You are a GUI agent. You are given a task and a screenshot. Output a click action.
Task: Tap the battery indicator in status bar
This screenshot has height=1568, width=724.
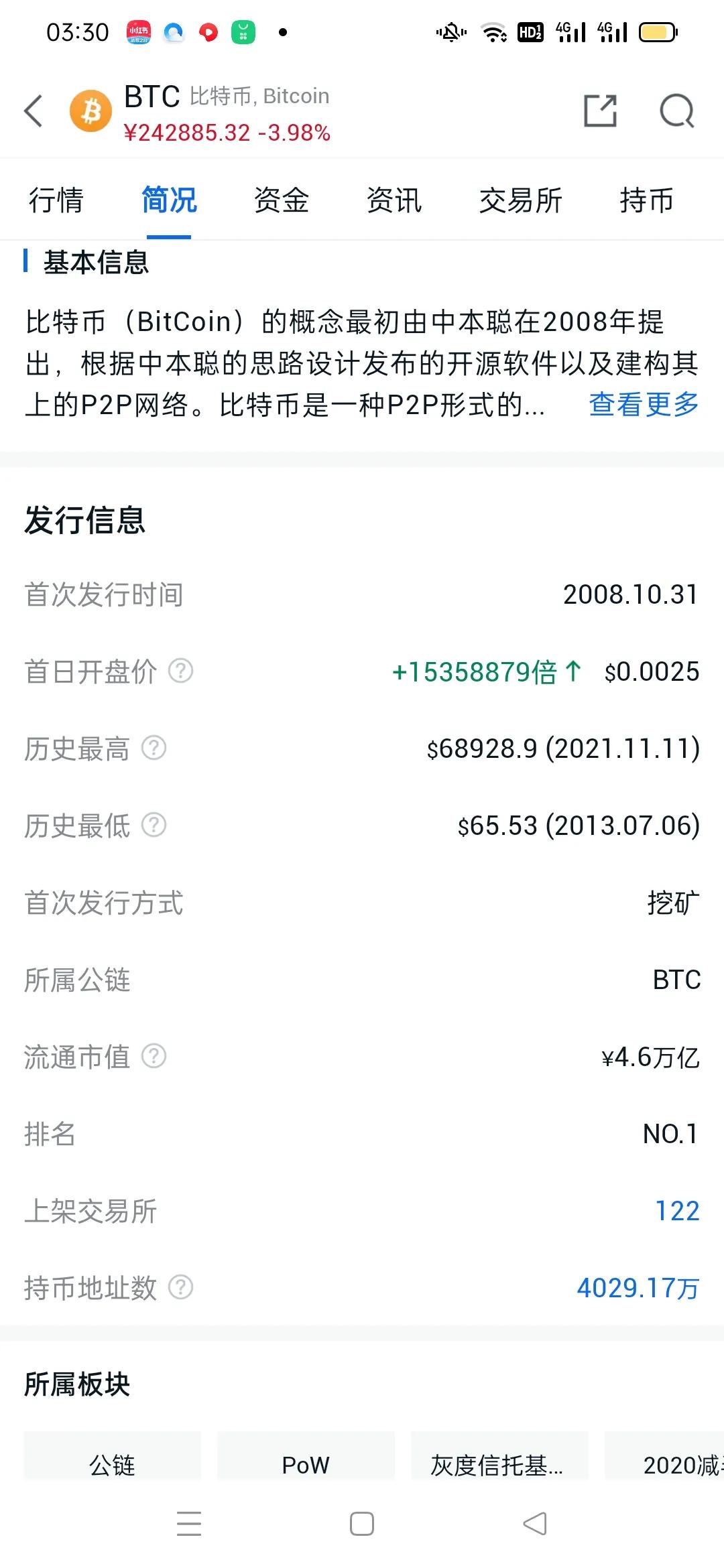[658, 31]
